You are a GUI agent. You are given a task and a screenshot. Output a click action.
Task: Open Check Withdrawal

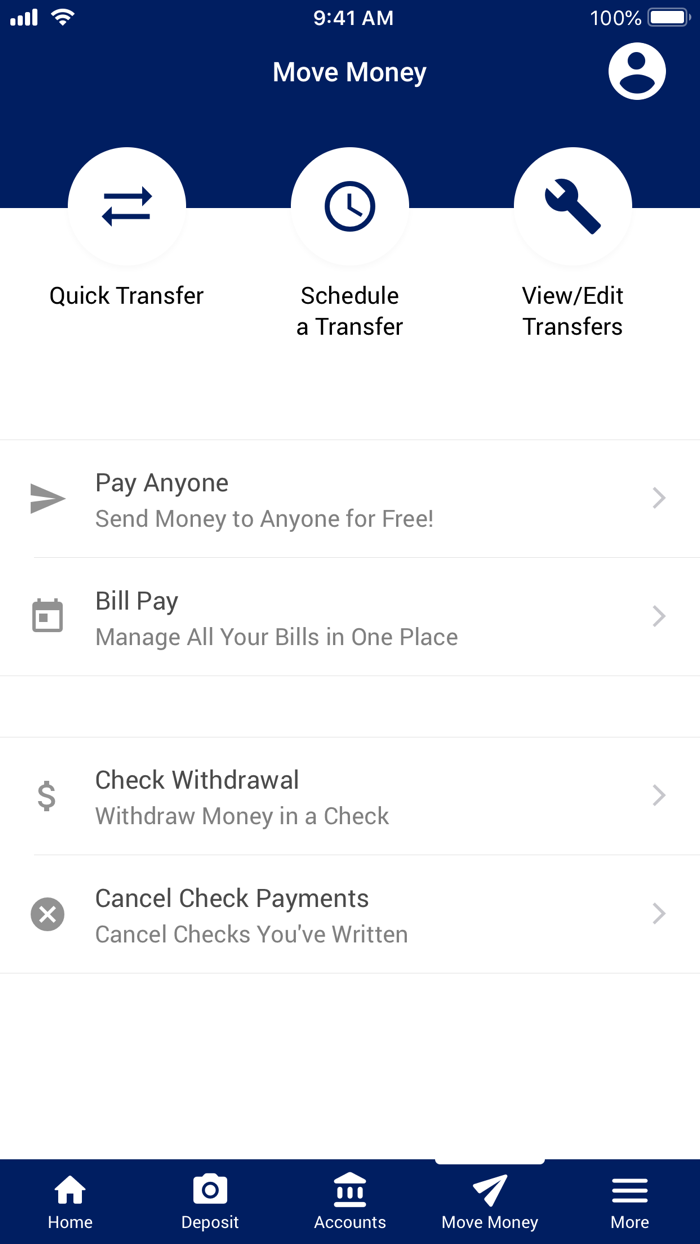(350, 796)
